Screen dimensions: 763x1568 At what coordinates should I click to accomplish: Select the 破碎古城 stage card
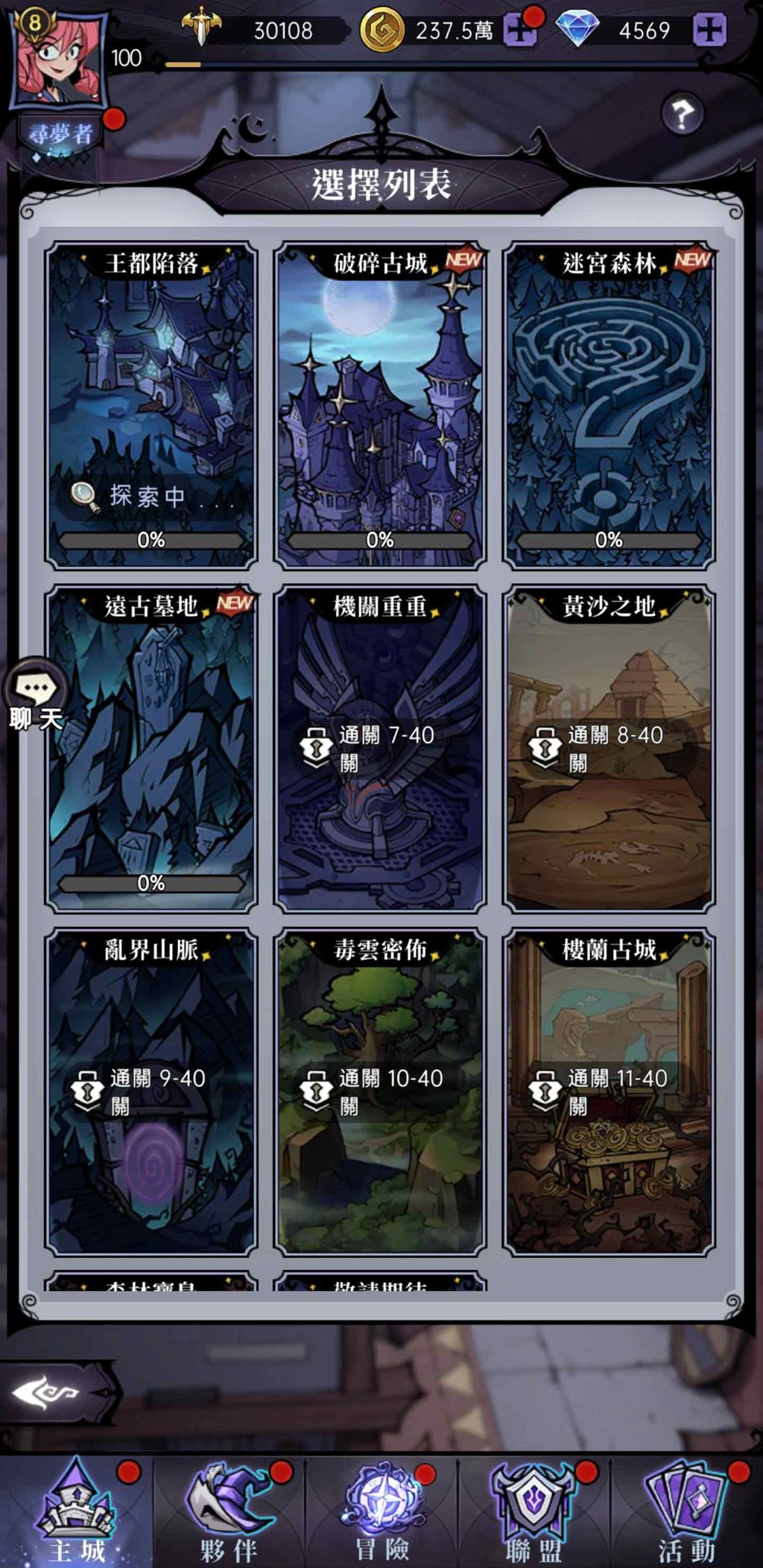pos(380,406)
